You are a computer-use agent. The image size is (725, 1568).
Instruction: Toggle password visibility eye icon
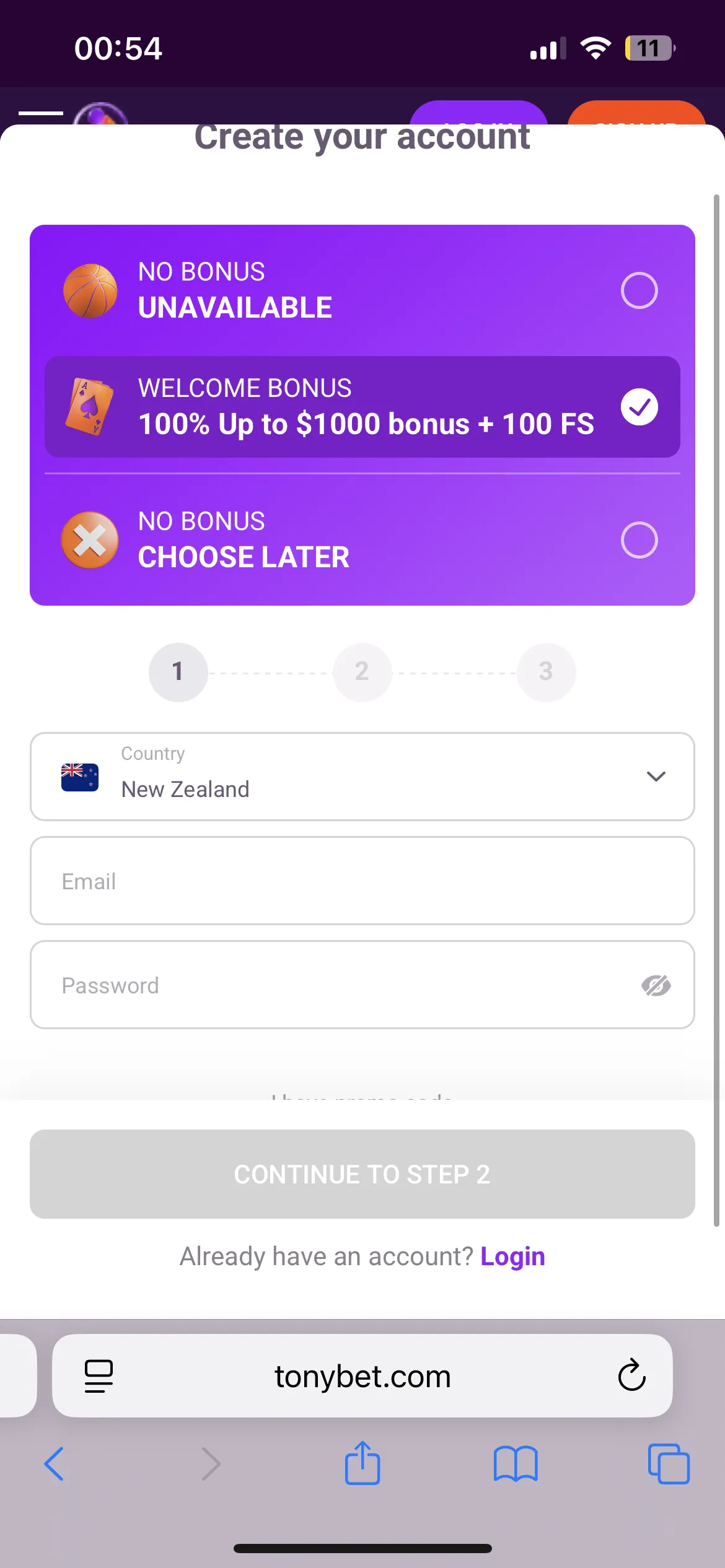656,985
